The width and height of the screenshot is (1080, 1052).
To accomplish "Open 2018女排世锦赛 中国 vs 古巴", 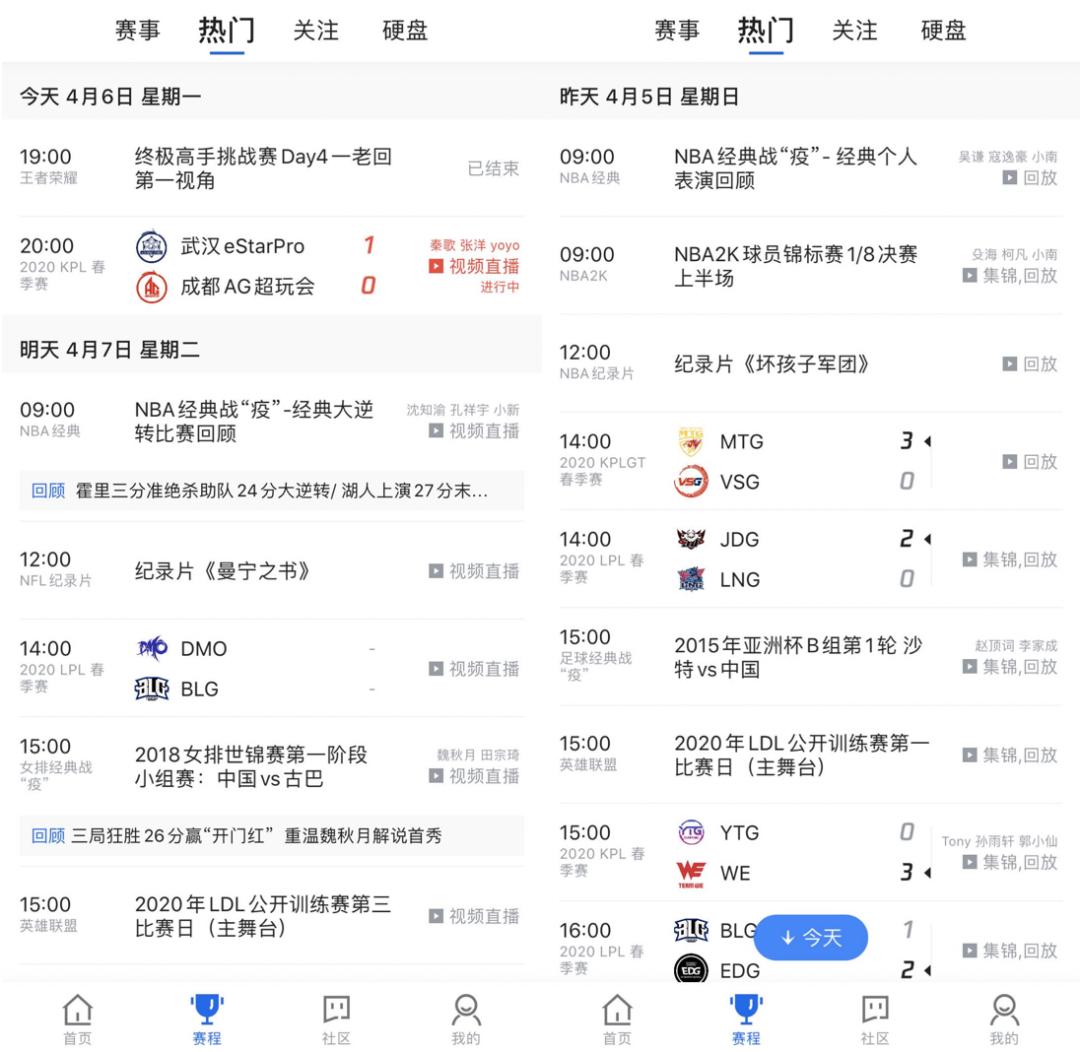I will (x=250, y=766).
